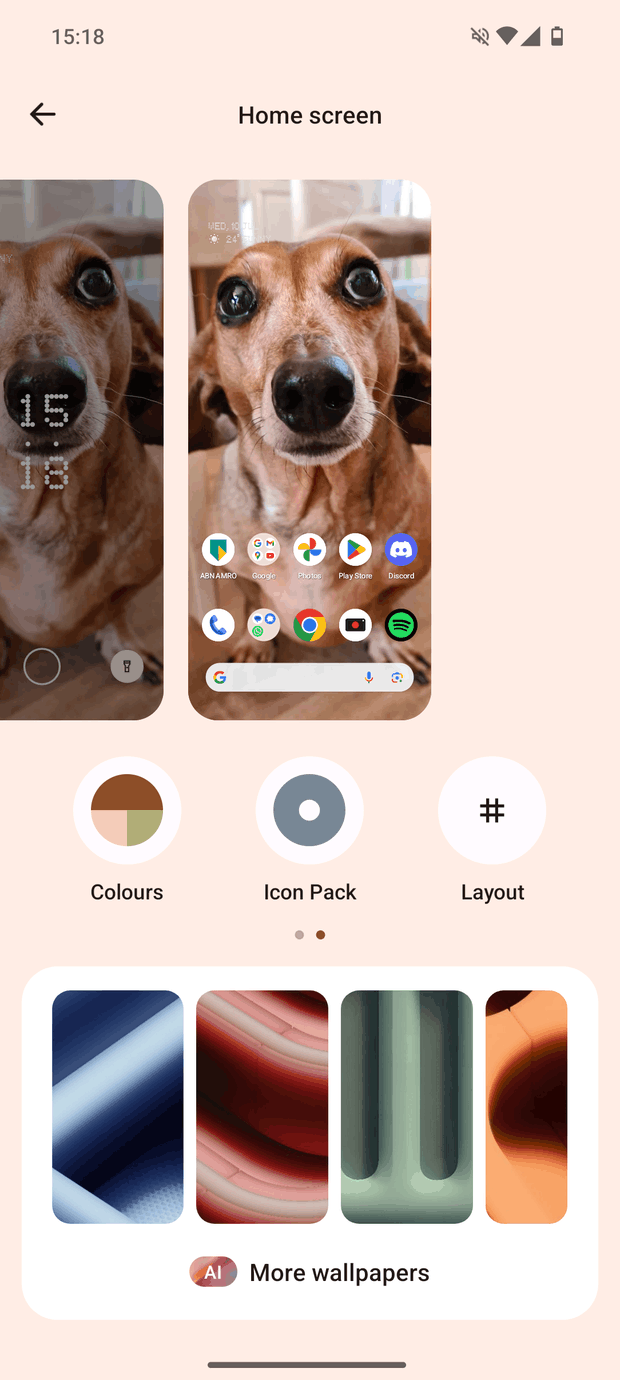The width and height of the screenshot is (620, 1380).
Task: Choose the blue striped wallpaper
Action: 118,1106
